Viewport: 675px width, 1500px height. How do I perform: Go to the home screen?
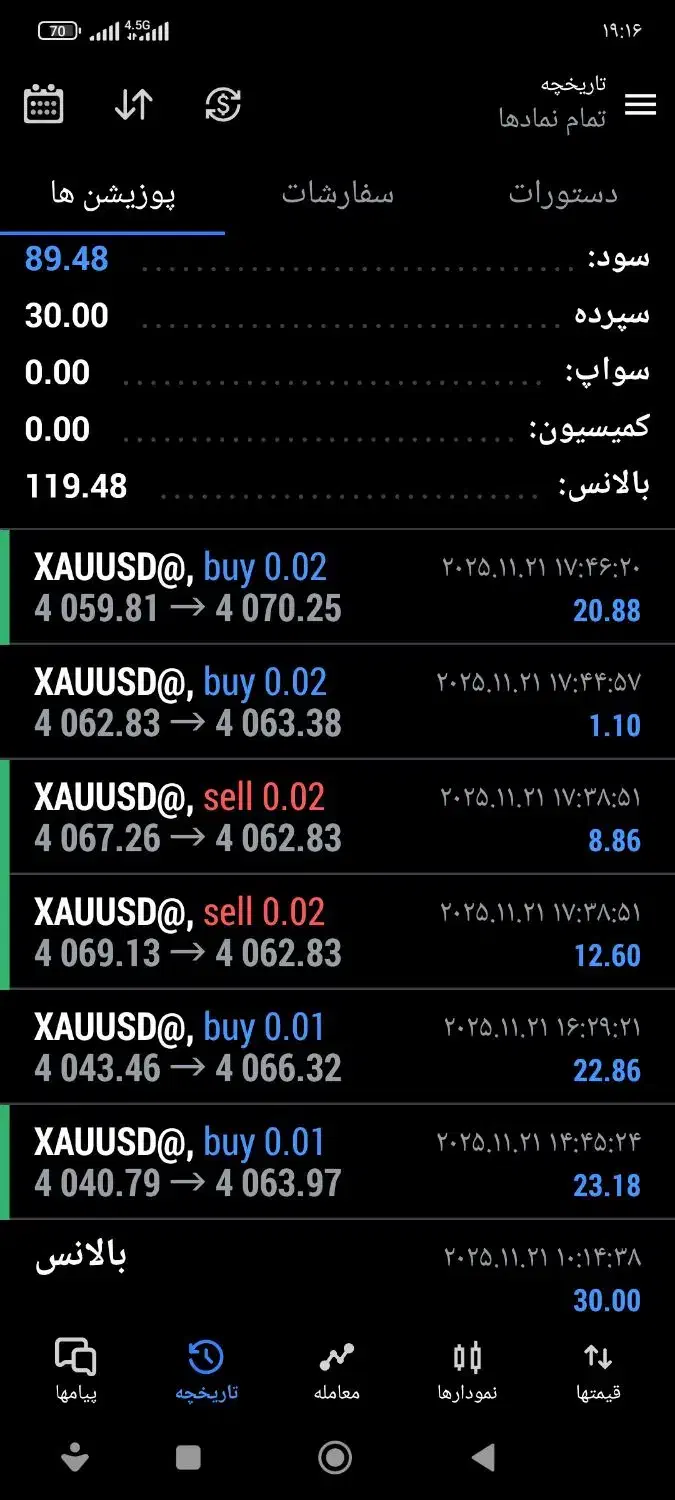coord(335,1458)
